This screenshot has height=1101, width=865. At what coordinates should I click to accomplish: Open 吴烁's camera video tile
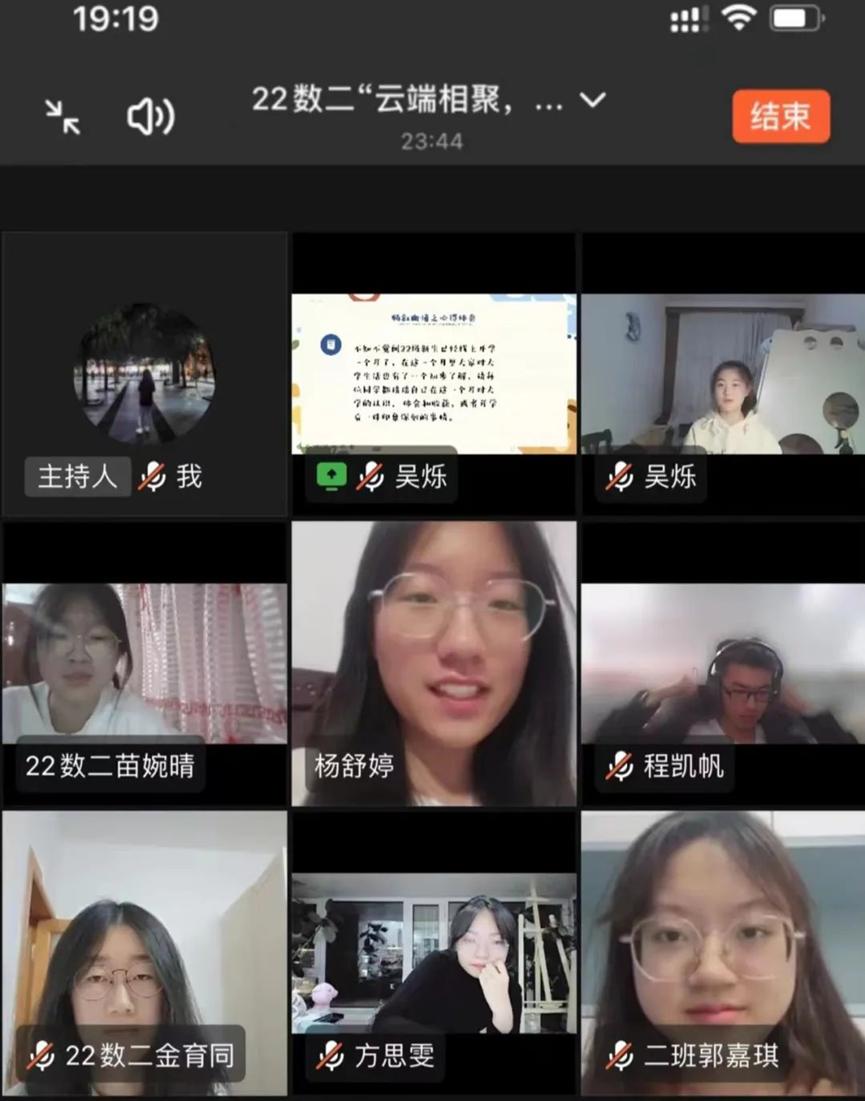click(722, 375)
